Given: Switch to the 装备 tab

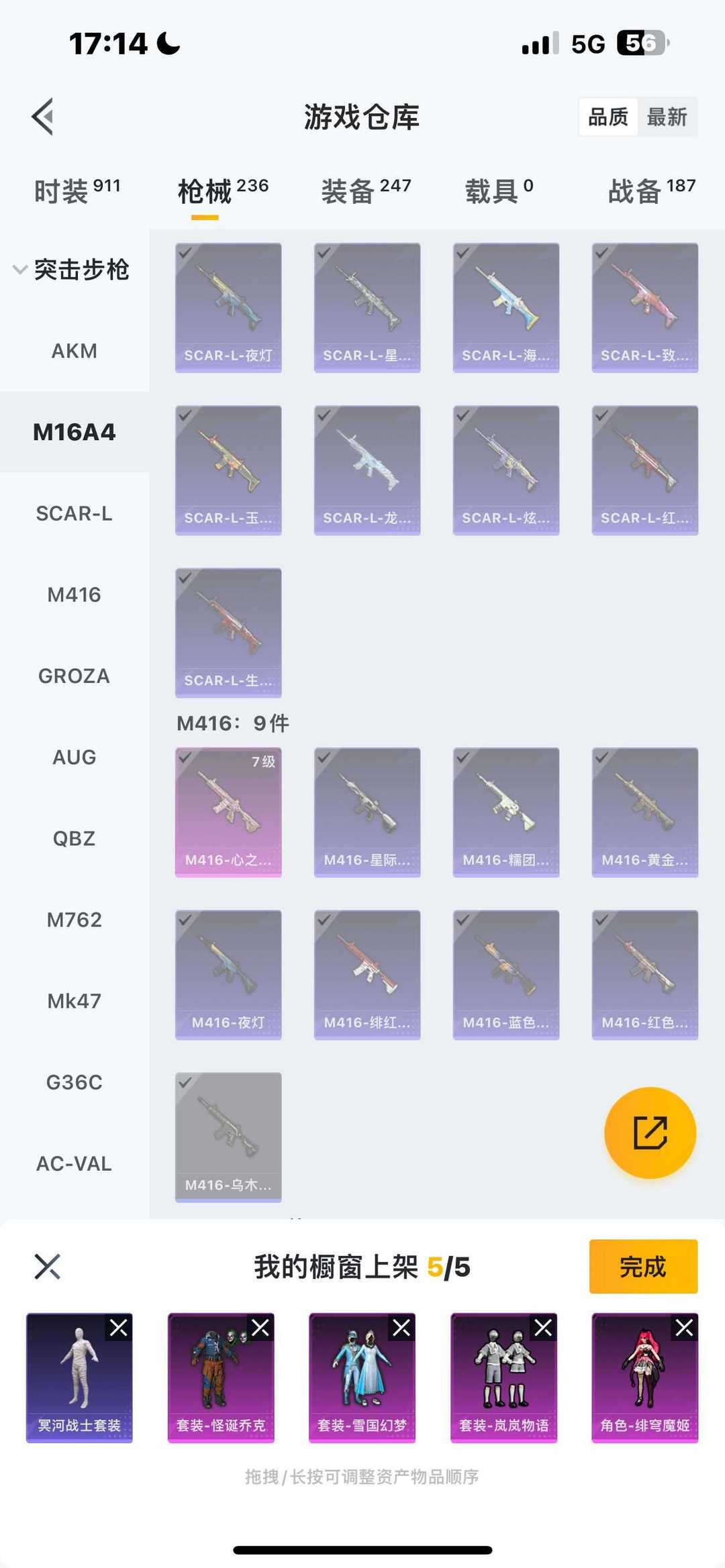Looking at the screenshot, I should click(x=365, y=191).
